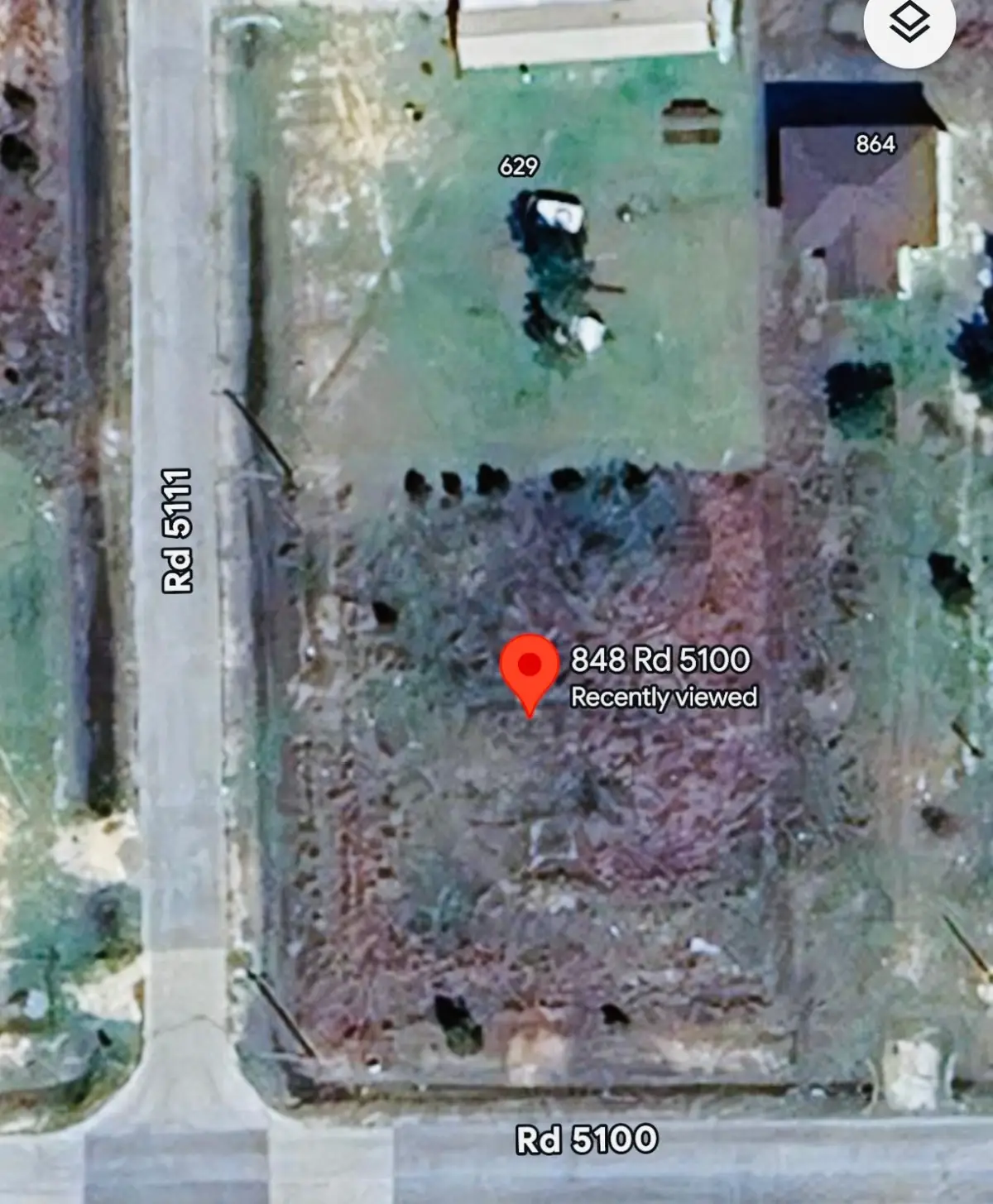The width and height of the screenshot is (993, 1204).
Task: Select the 629 address label
Action: (519, 166)
